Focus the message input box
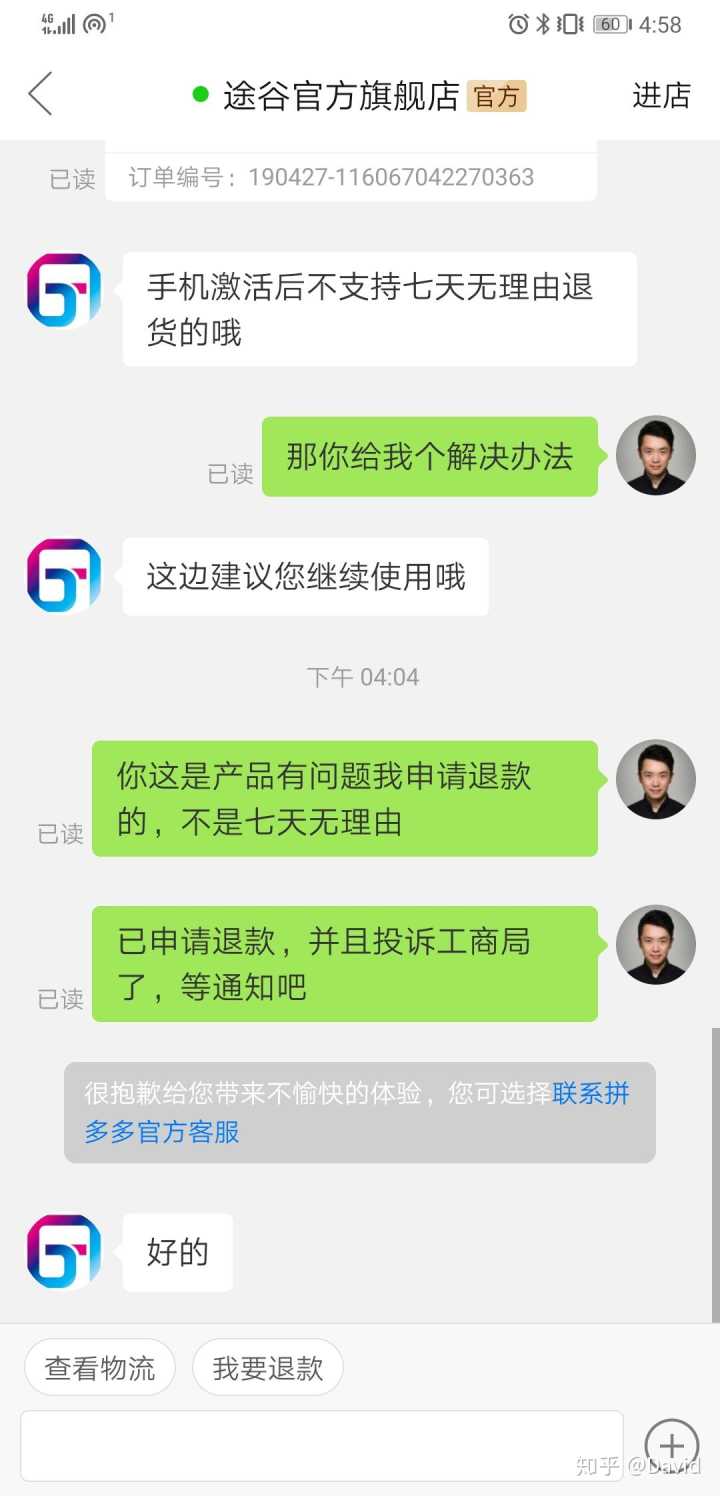The height and width of the screenshot is (1496, 720). (x=322, y=1446)
